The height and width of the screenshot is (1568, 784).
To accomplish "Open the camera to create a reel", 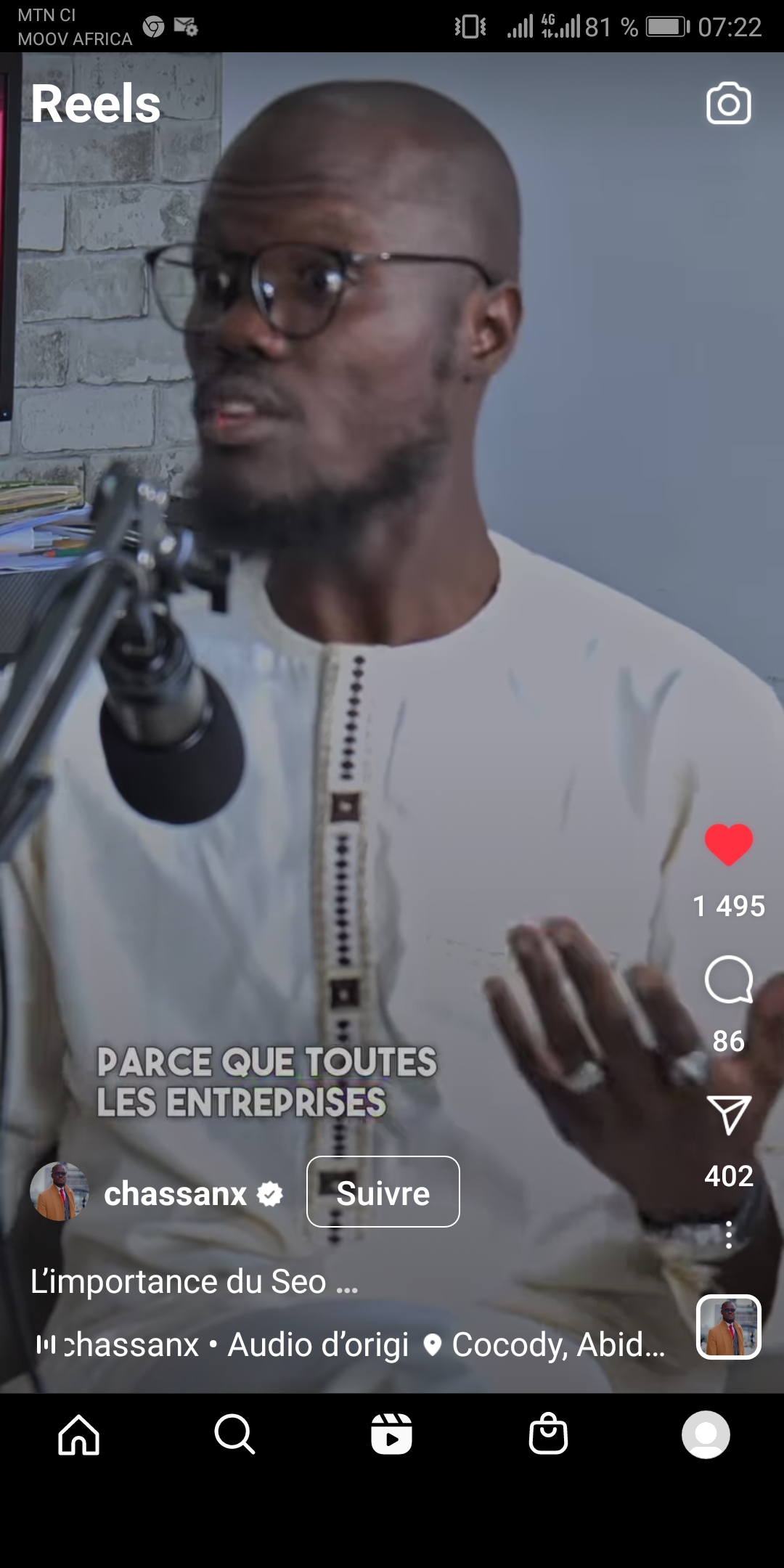I will [x=728, y=104].
